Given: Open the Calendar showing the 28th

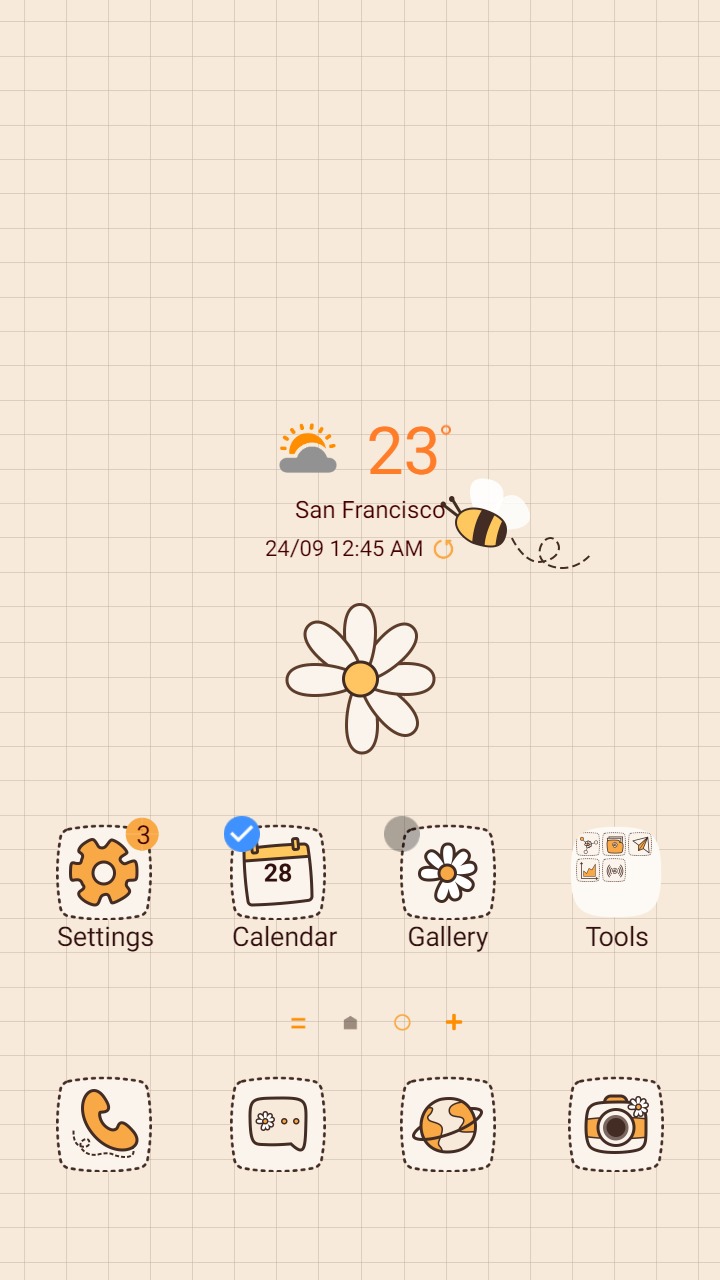Looking at the screenshot, I should click(x=278, y=872).
